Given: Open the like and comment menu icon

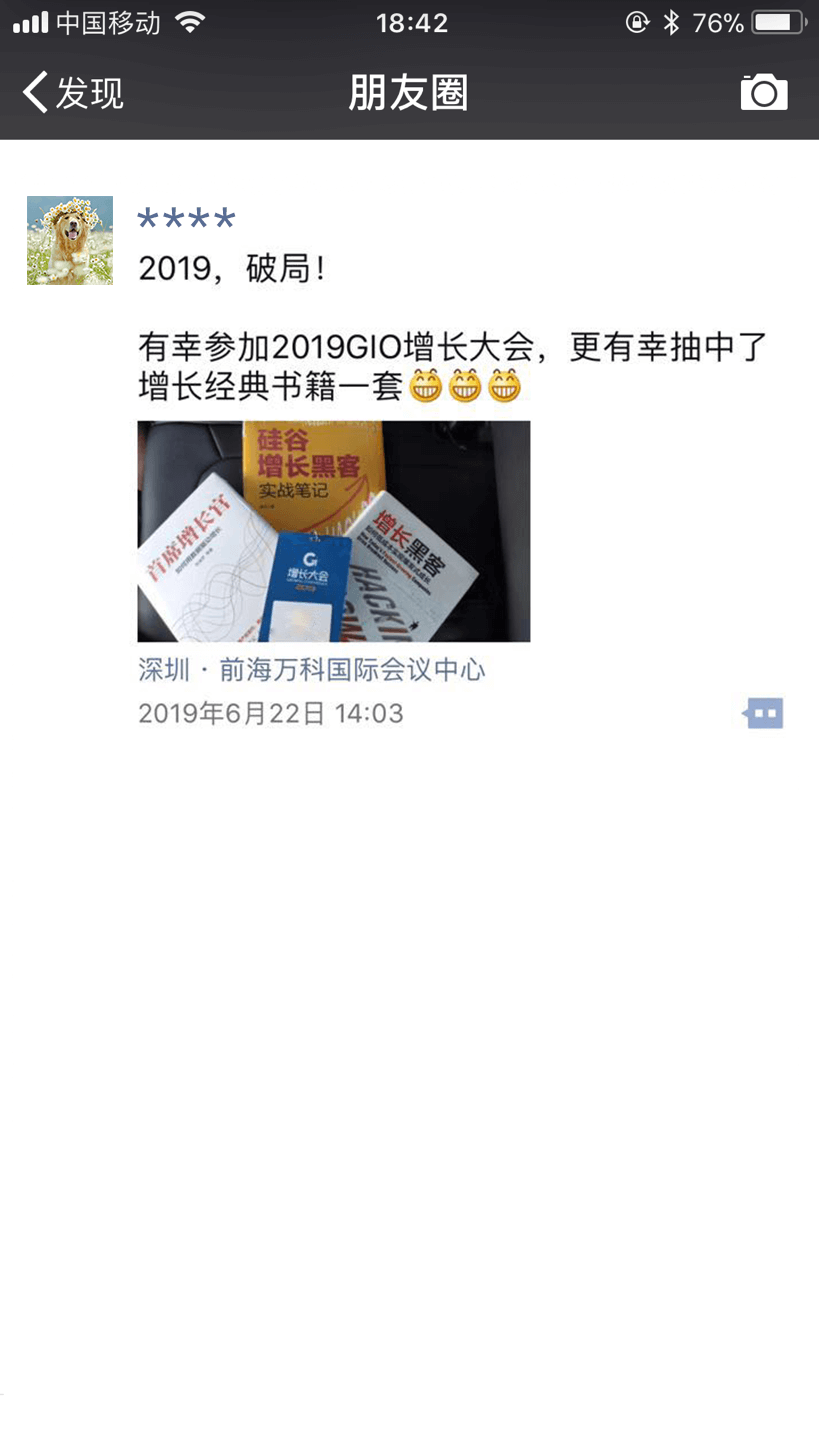Looking at the screenshot, I should (763, 713).
